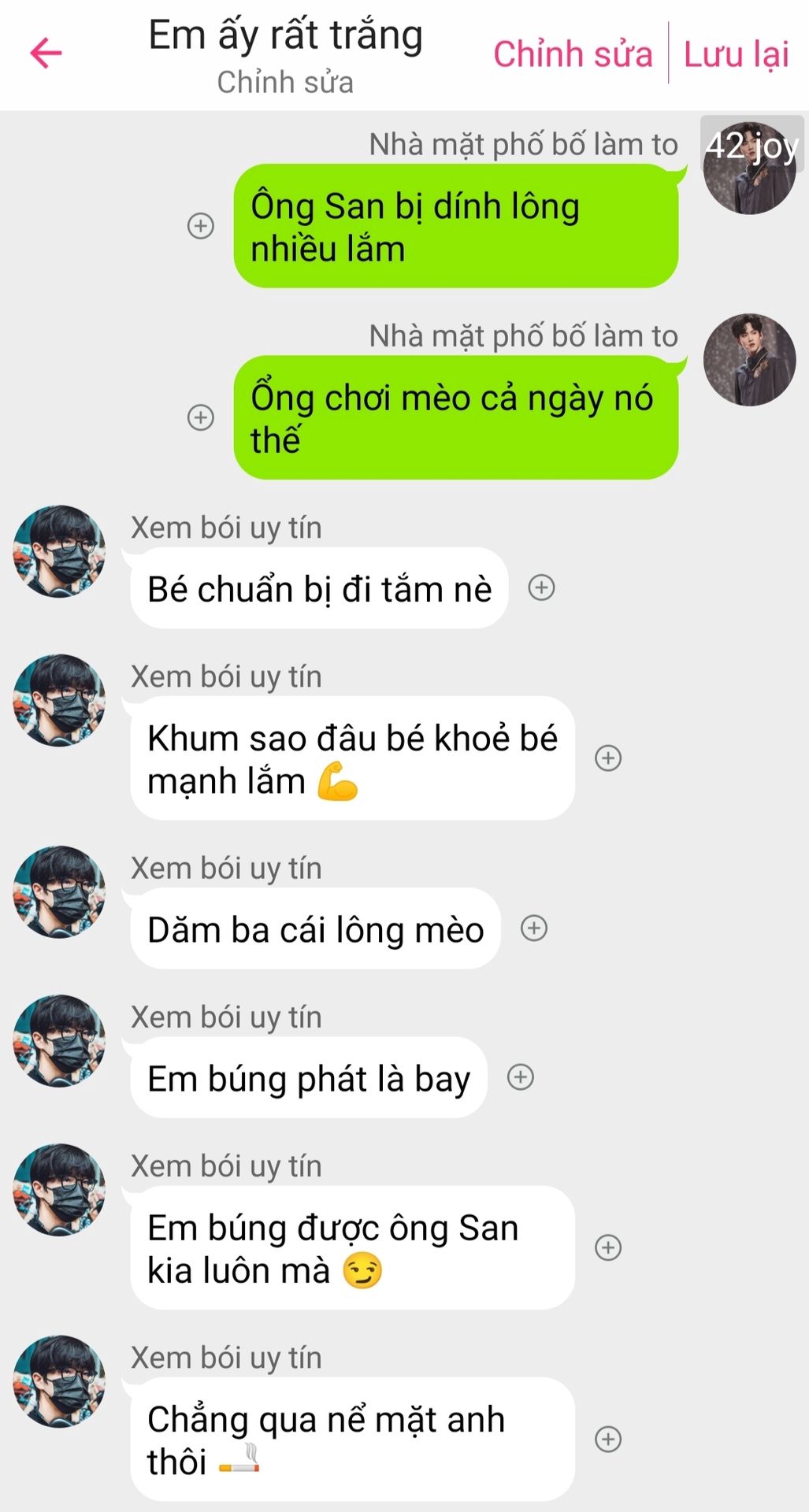Screen dimensions: 809x1512
Task: Tap Chỉnh sửa in the top bar
Action: click(573, 54)
